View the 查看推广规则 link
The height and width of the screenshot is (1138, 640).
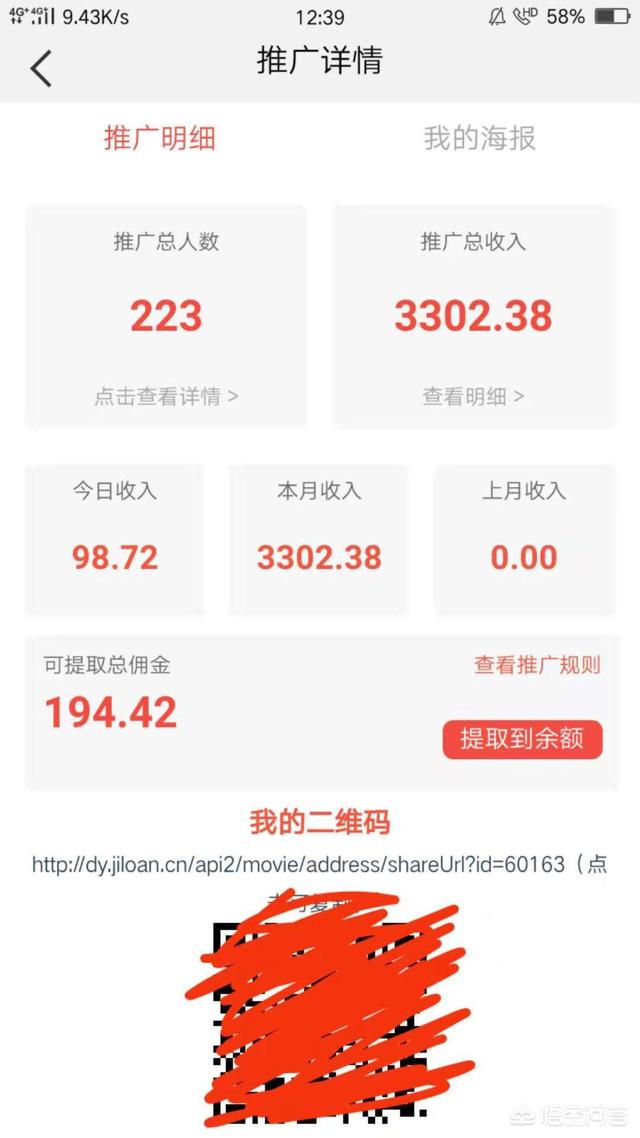[537, 665]
